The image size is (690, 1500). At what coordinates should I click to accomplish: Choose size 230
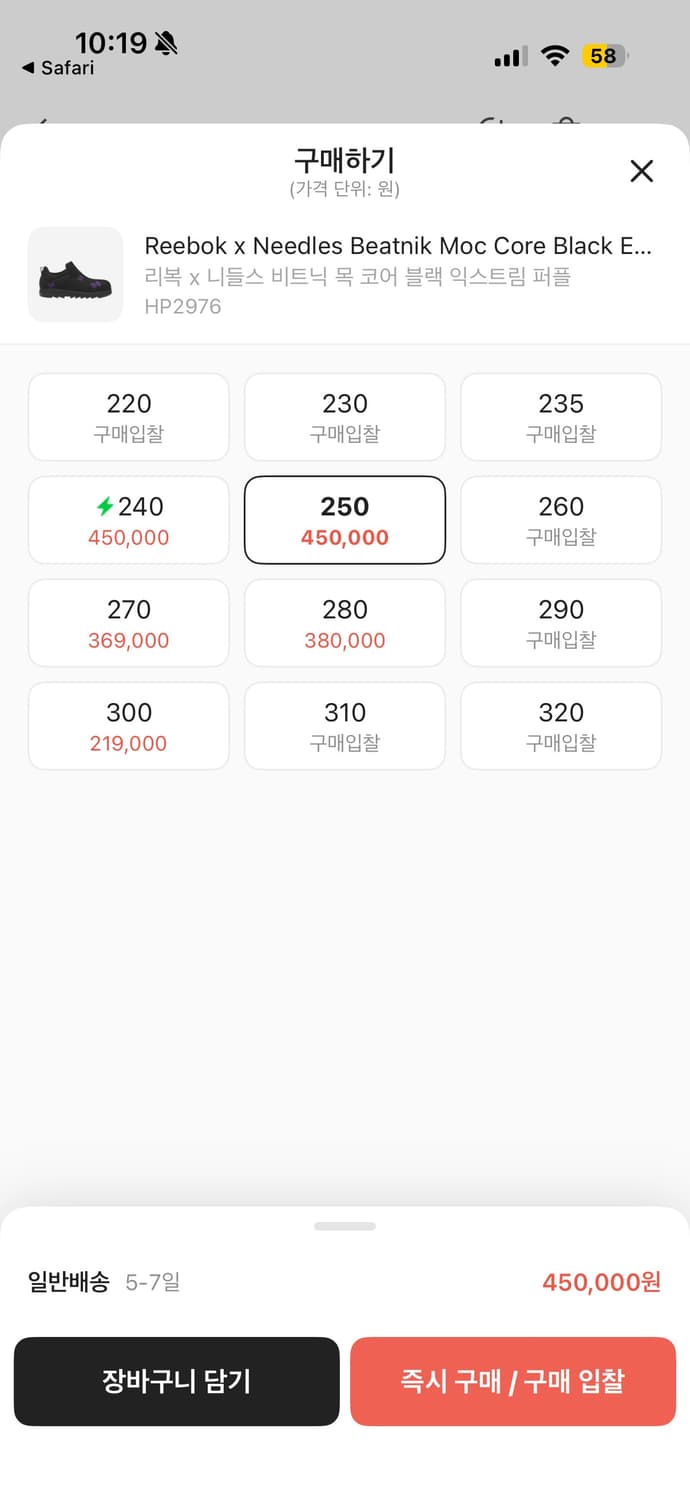coord(345,417)
